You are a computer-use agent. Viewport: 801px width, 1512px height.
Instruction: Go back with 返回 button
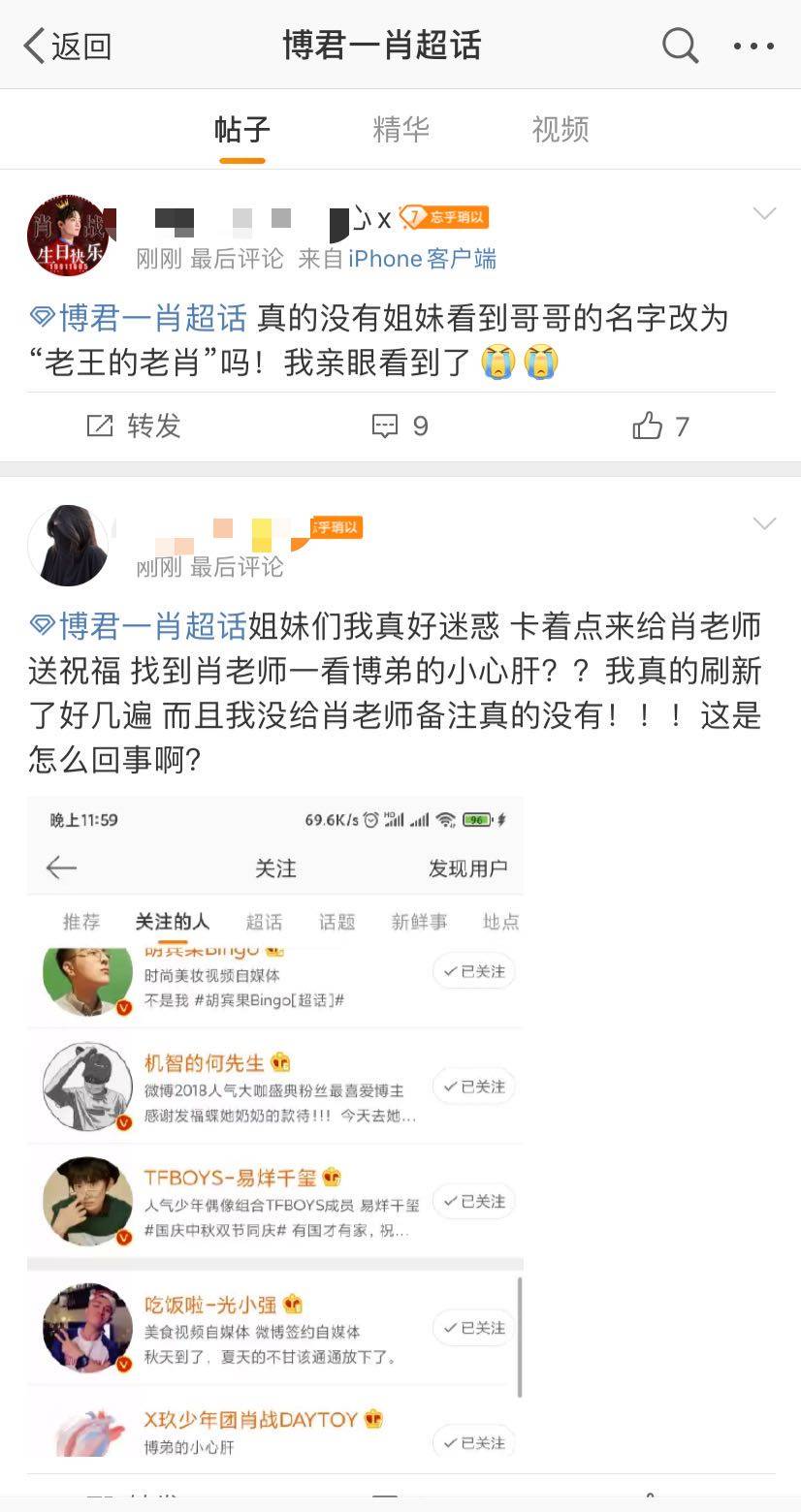[67, 46]
